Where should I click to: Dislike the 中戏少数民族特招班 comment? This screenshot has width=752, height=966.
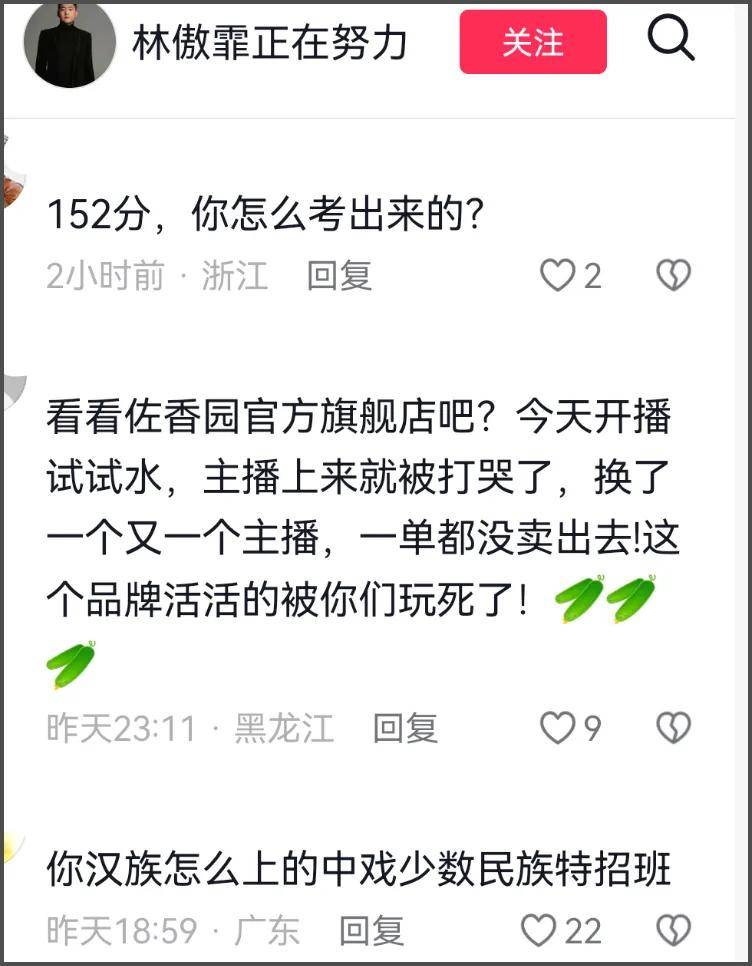[673, 930]
